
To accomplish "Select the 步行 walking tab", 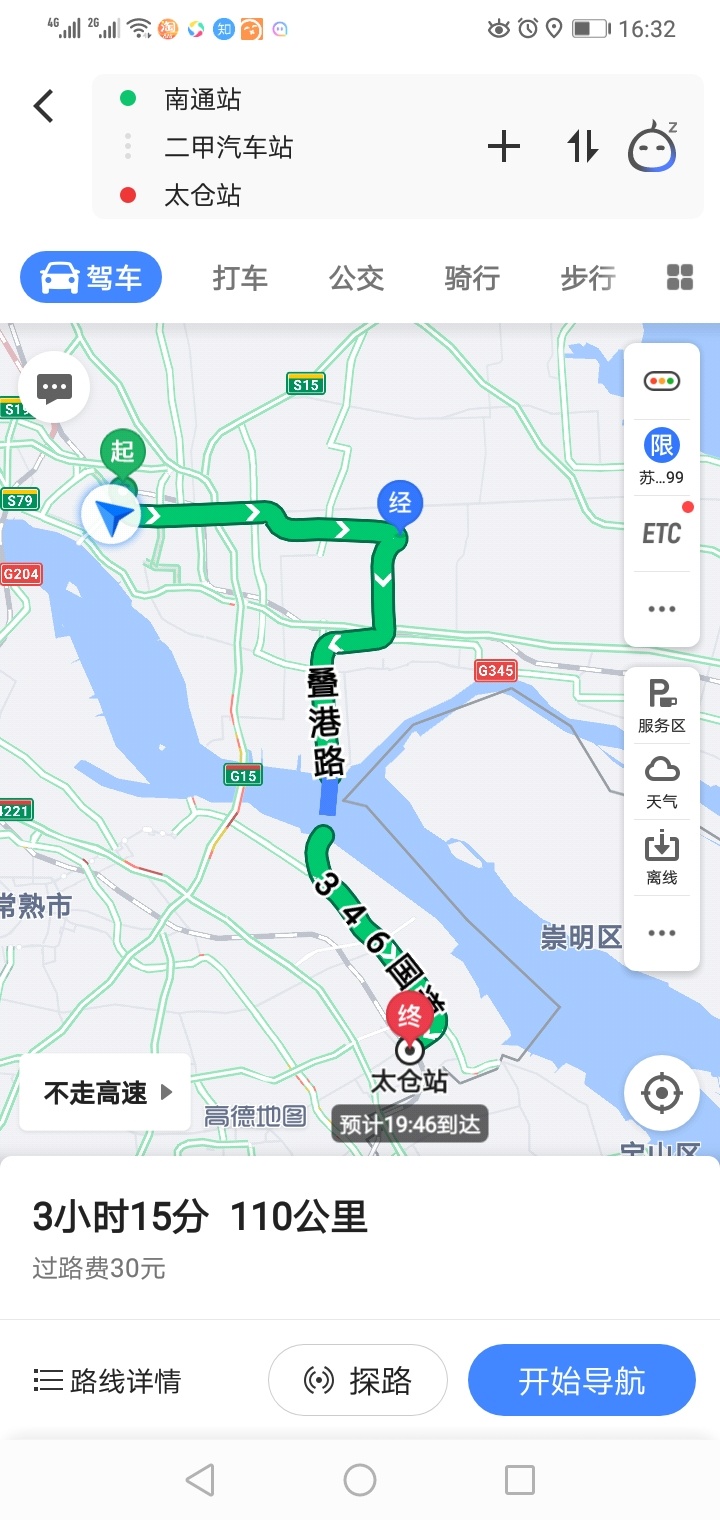I will pyautogui.click(x=587, y=278).
